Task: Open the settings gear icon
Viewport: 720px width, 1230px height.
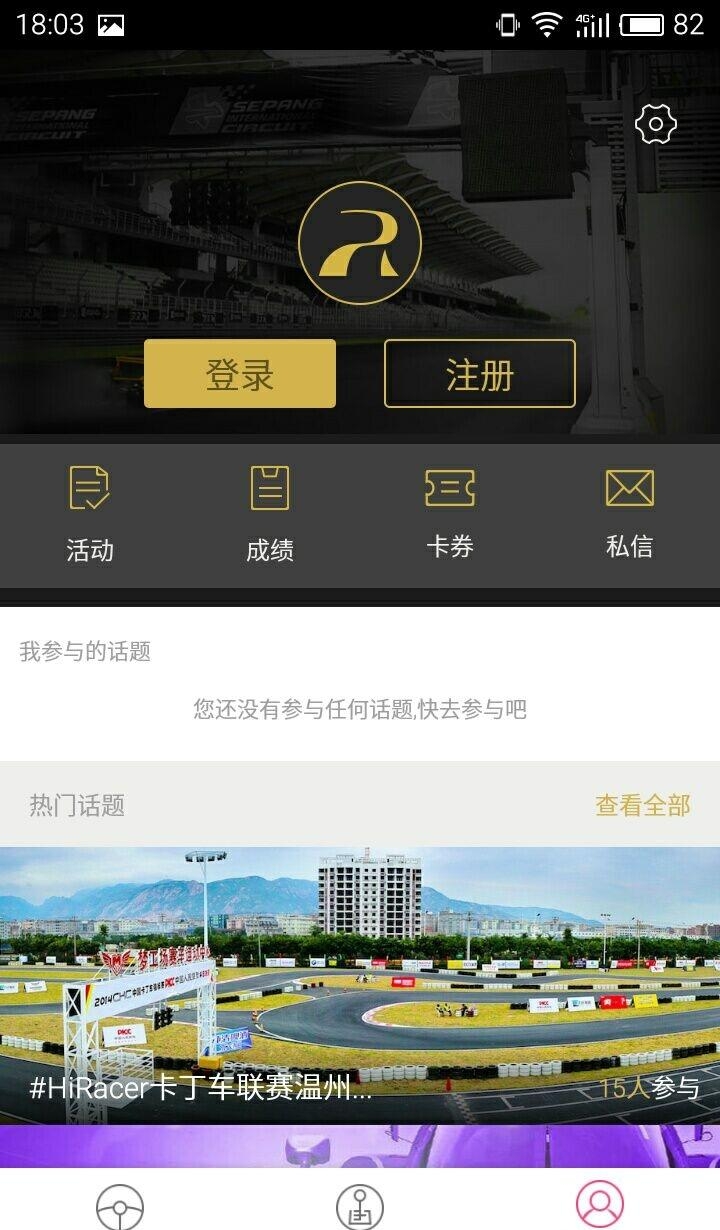Action: [x=656, y=125]
